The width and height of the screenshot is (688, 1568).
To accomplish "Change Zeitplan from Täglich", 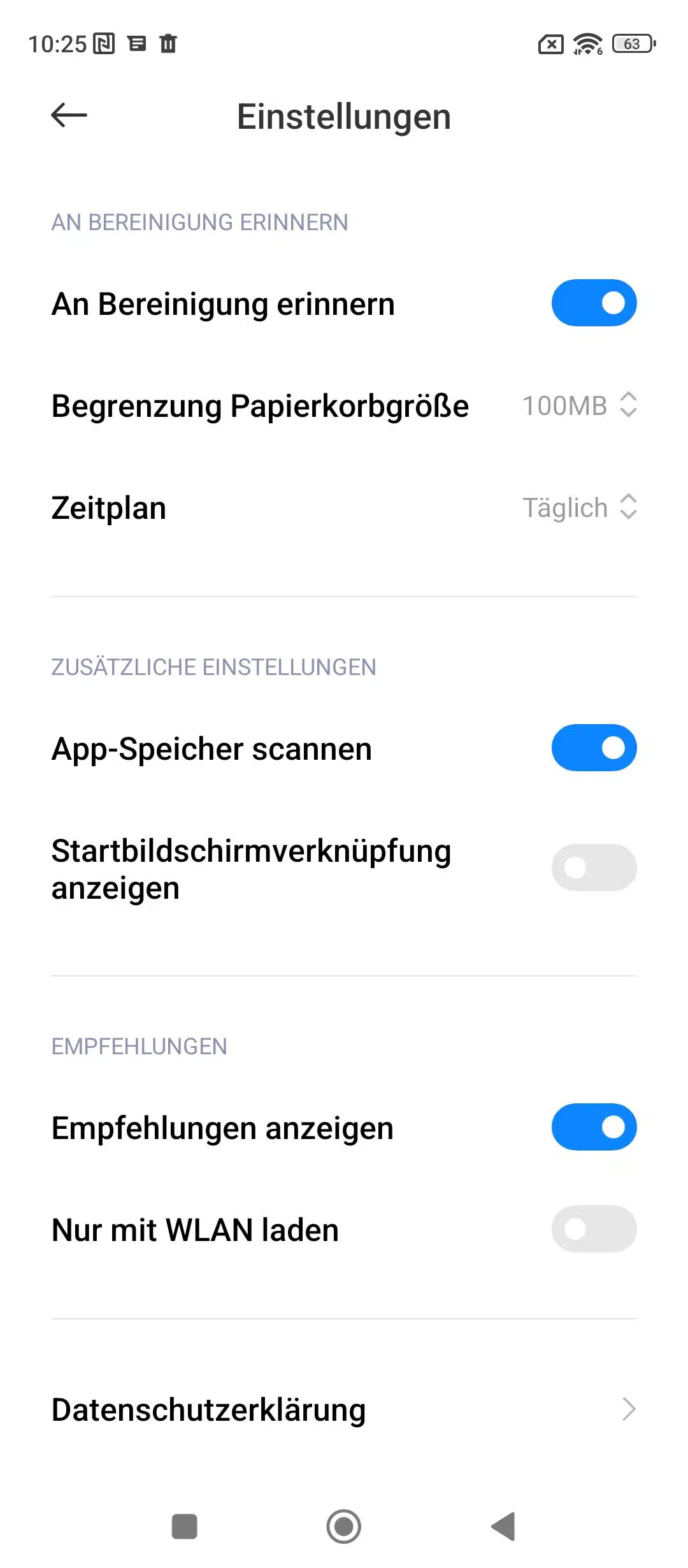I will pyautogui.click(x=580, y=507).
